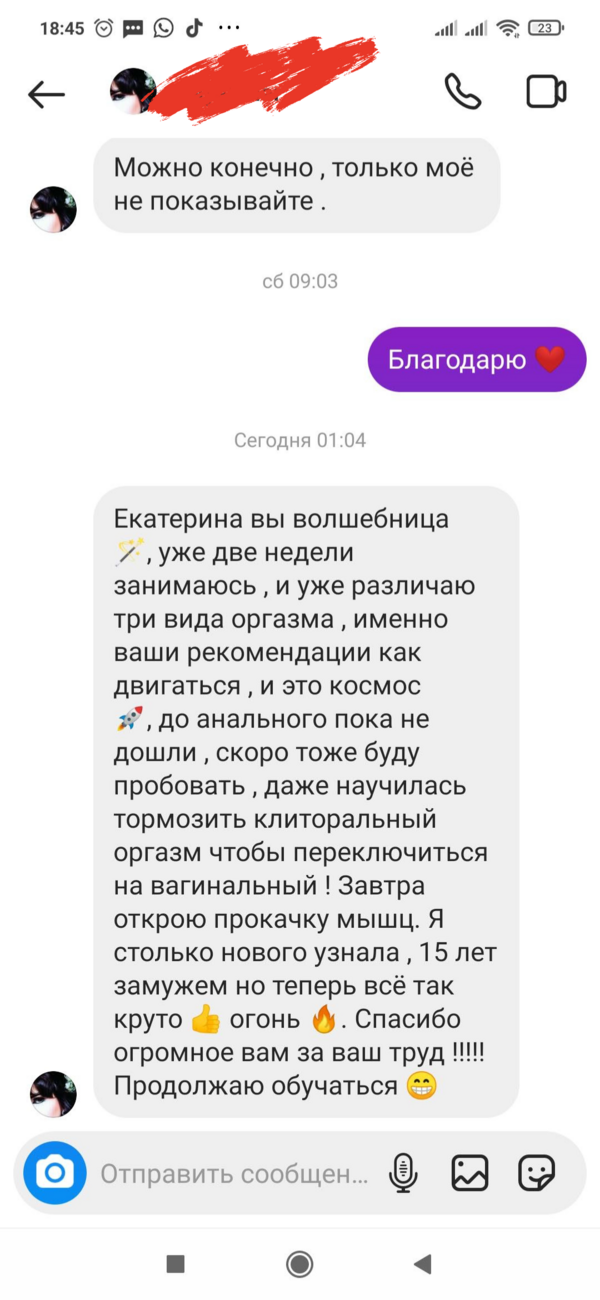Tap system back triangle in navigation bar
The image size is (600, 1300).
pos(422,1264)
